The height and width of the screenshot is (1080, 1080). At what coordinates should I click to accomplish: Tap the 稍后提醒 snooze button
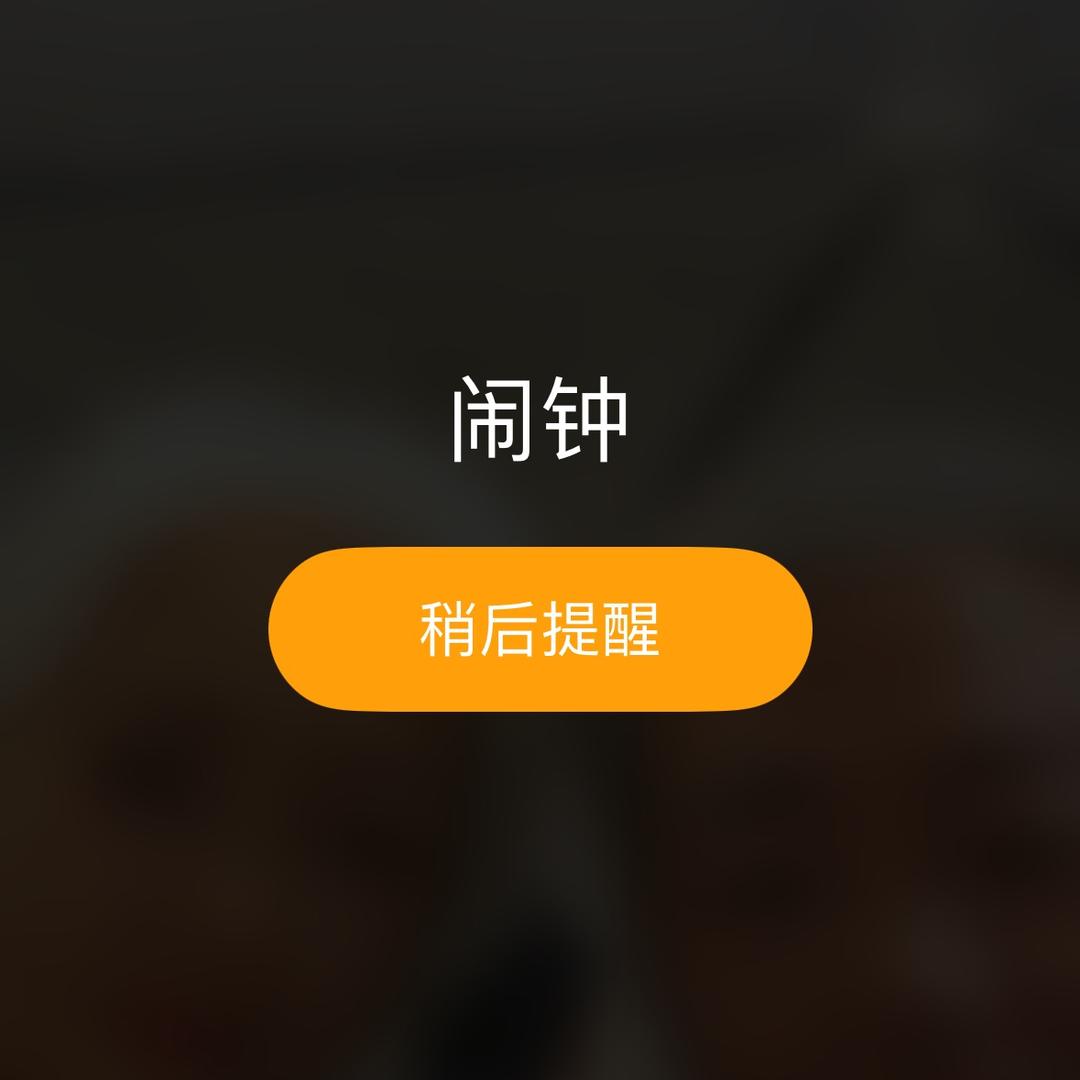click(x=540, y=629)
